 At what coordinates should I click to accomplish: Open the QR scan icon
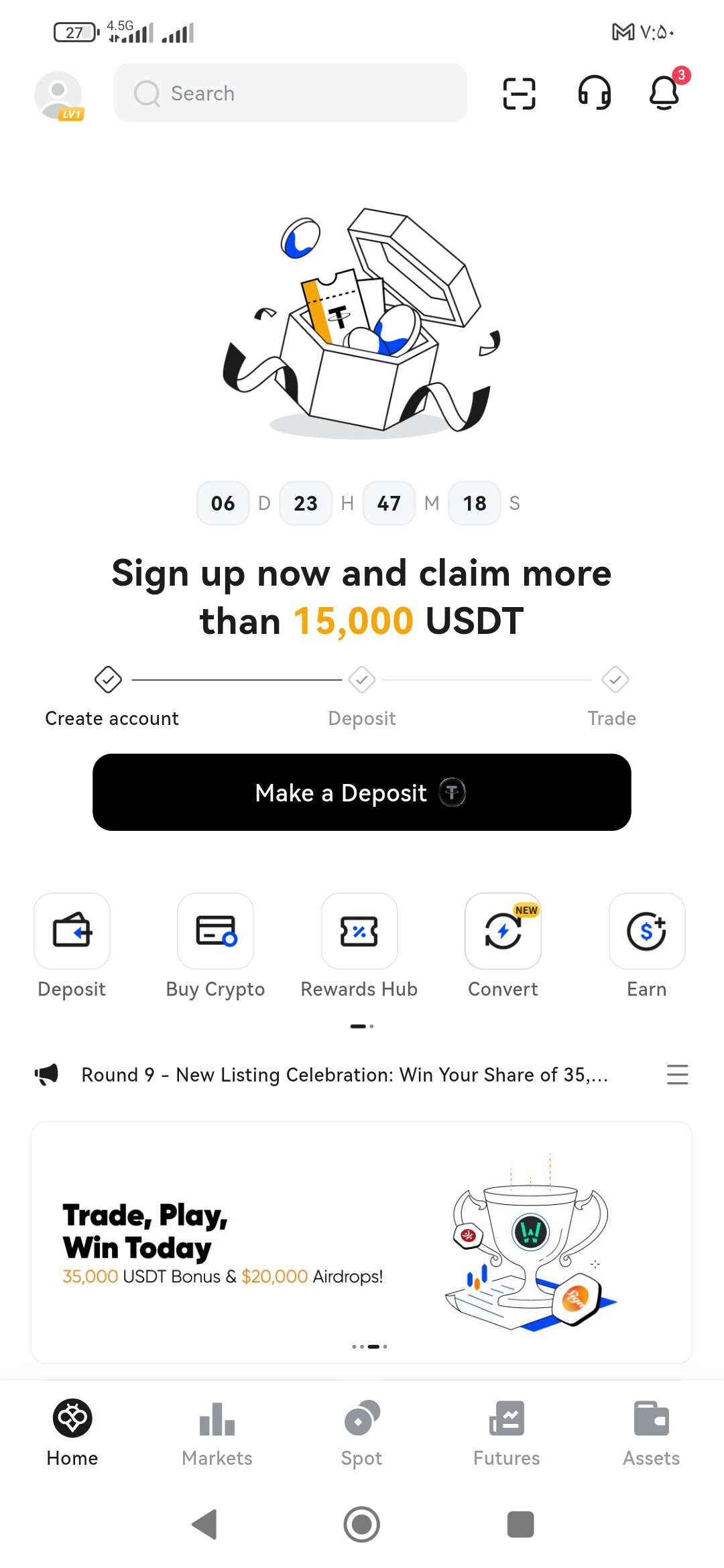pos(520,93)
